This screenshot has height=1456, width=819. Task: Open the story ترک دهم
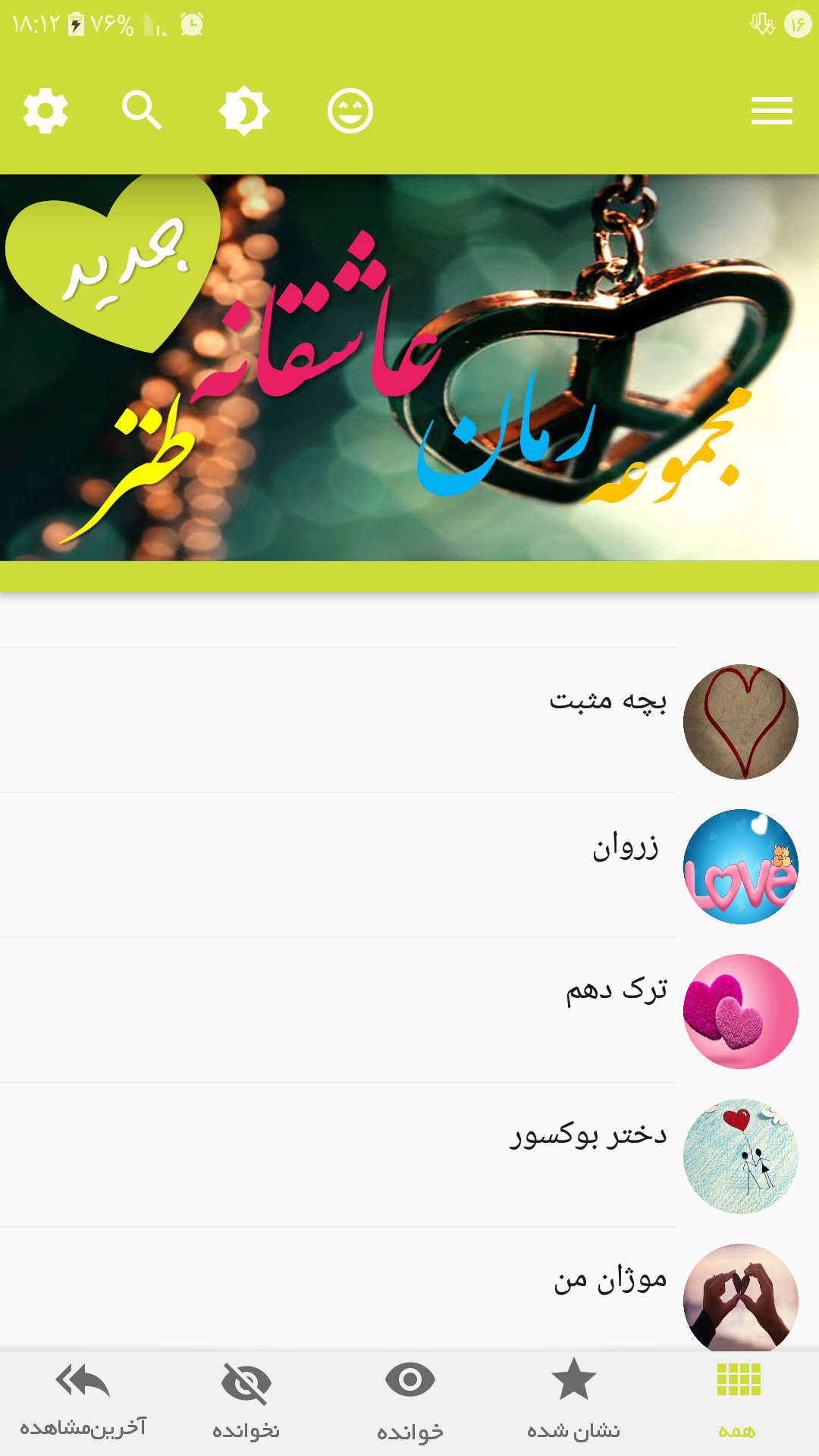[409, 1011]
